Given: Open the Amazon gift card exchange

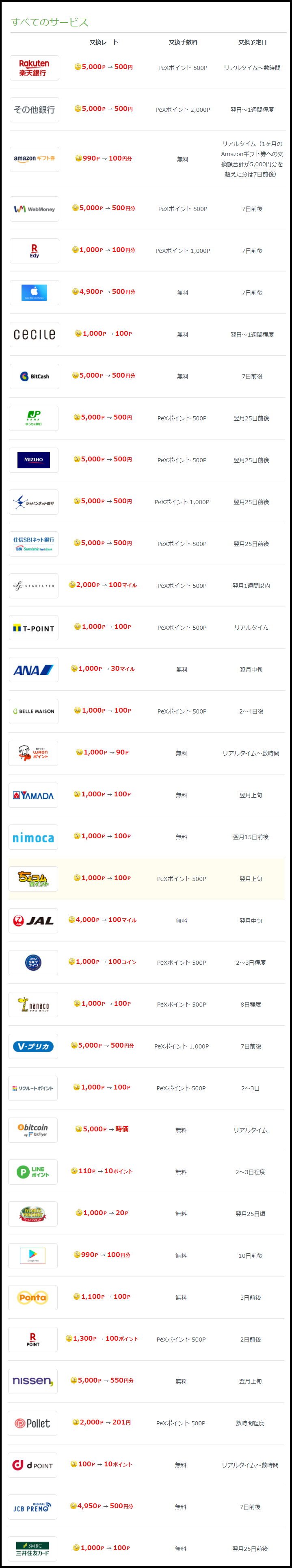Looking at the screenshot, I should [35, 159].
